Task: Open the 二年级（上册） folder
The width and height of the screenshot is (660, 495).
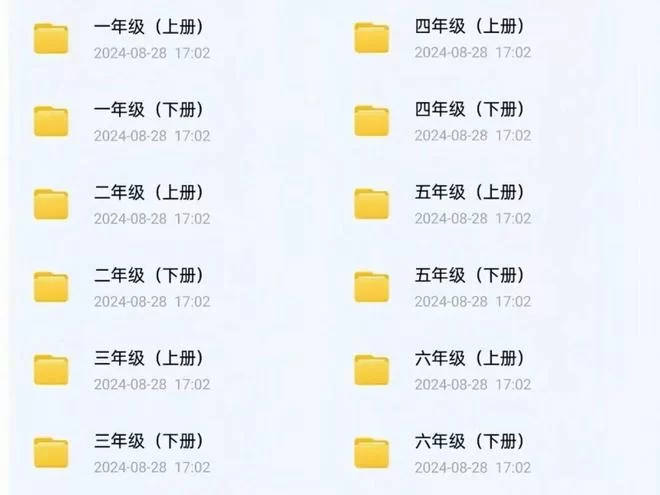Action: (52, 204)
